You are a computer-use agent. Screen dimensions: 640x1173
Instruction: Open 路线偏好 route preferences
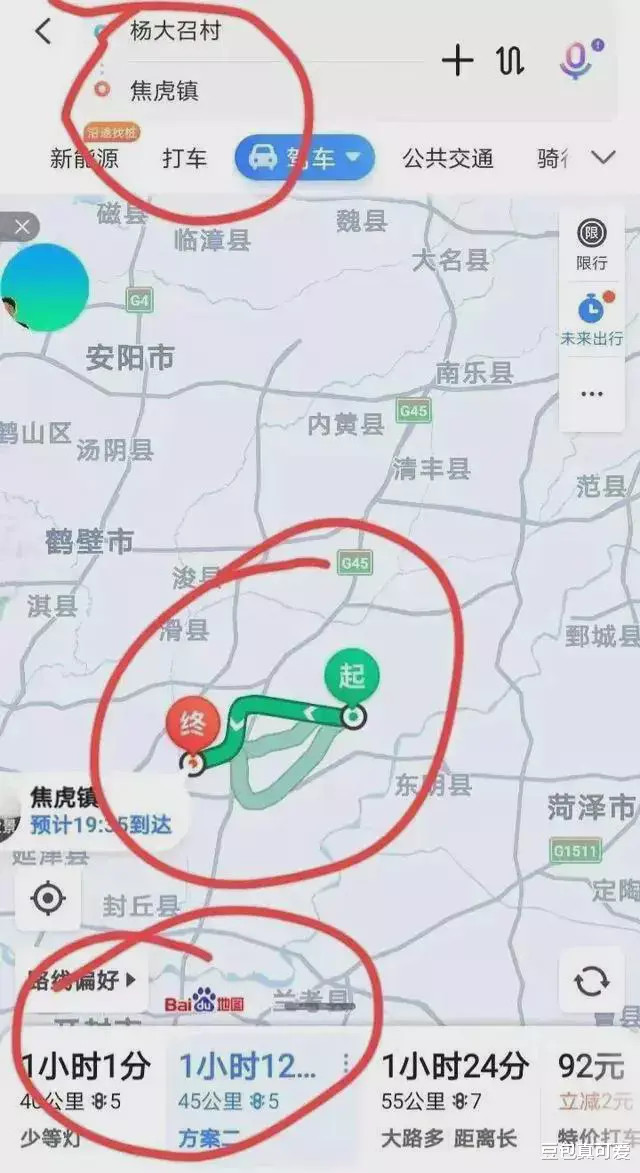(82, 980)
